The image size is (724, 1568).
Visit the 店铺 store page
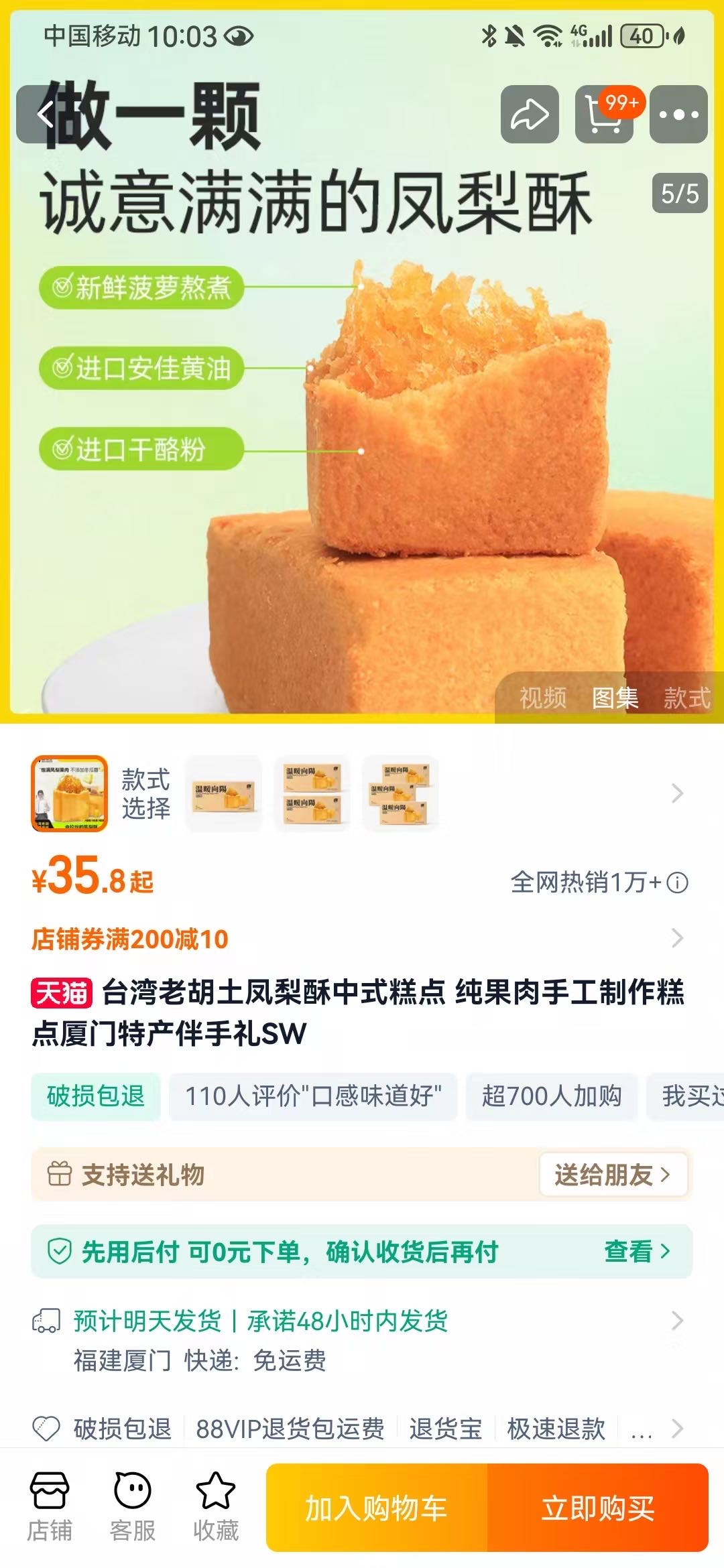click(50, 1506)
